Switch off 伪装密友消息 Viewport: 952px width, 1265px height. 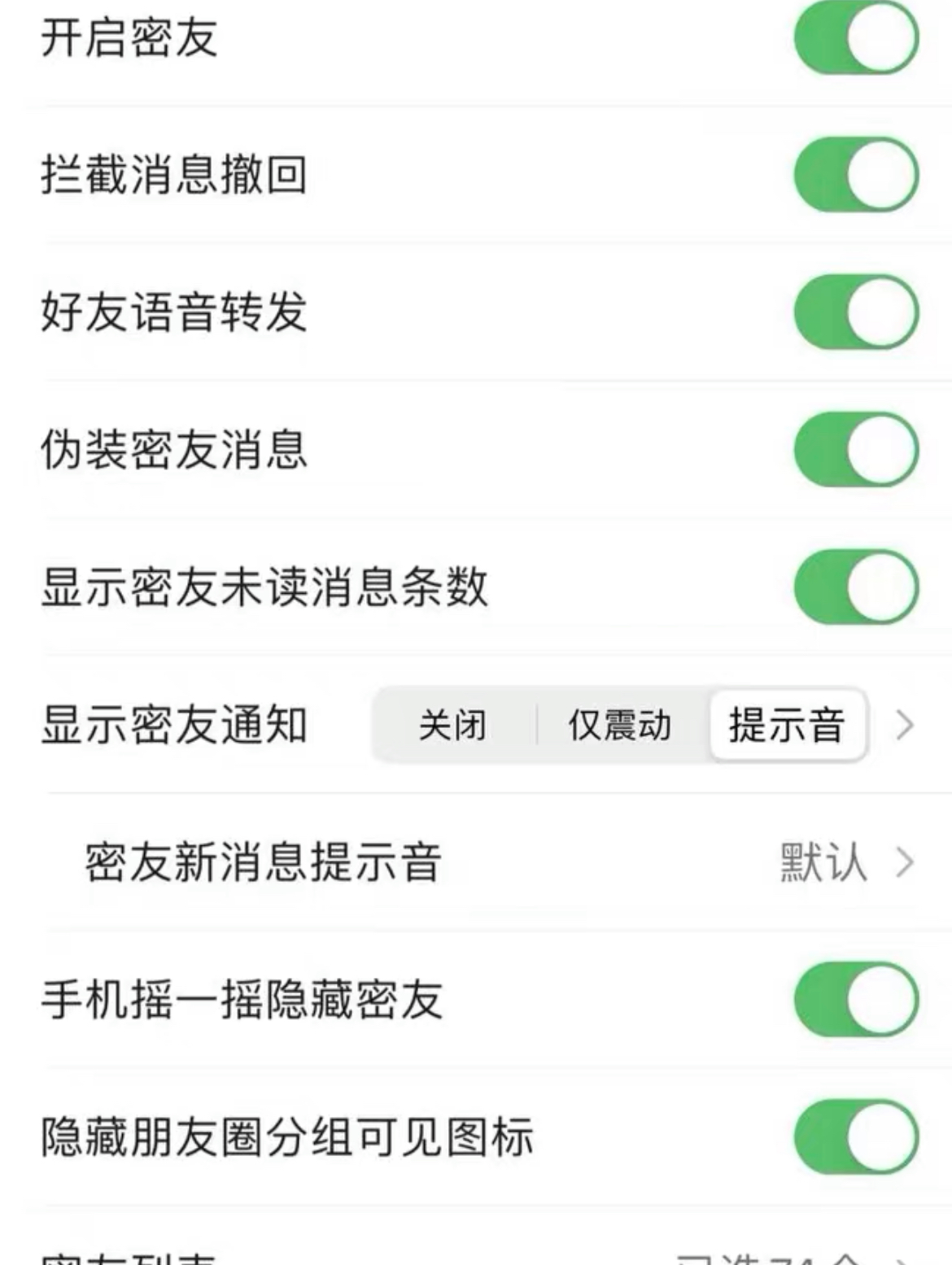click(856, 450)
